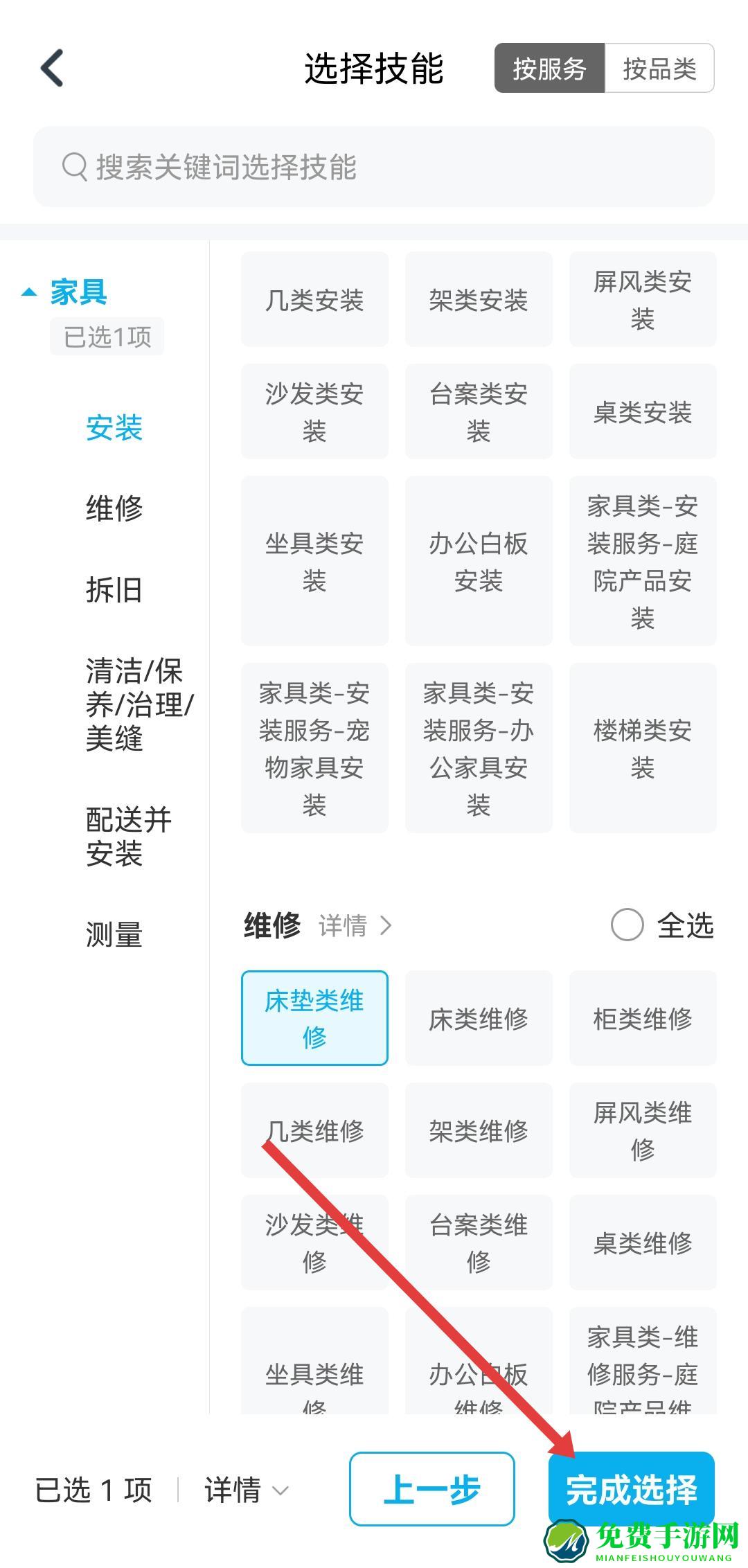Select 楼梯类安装 skill
The height and width of the screenshot is (1568, 748).
tap(642, 748)
